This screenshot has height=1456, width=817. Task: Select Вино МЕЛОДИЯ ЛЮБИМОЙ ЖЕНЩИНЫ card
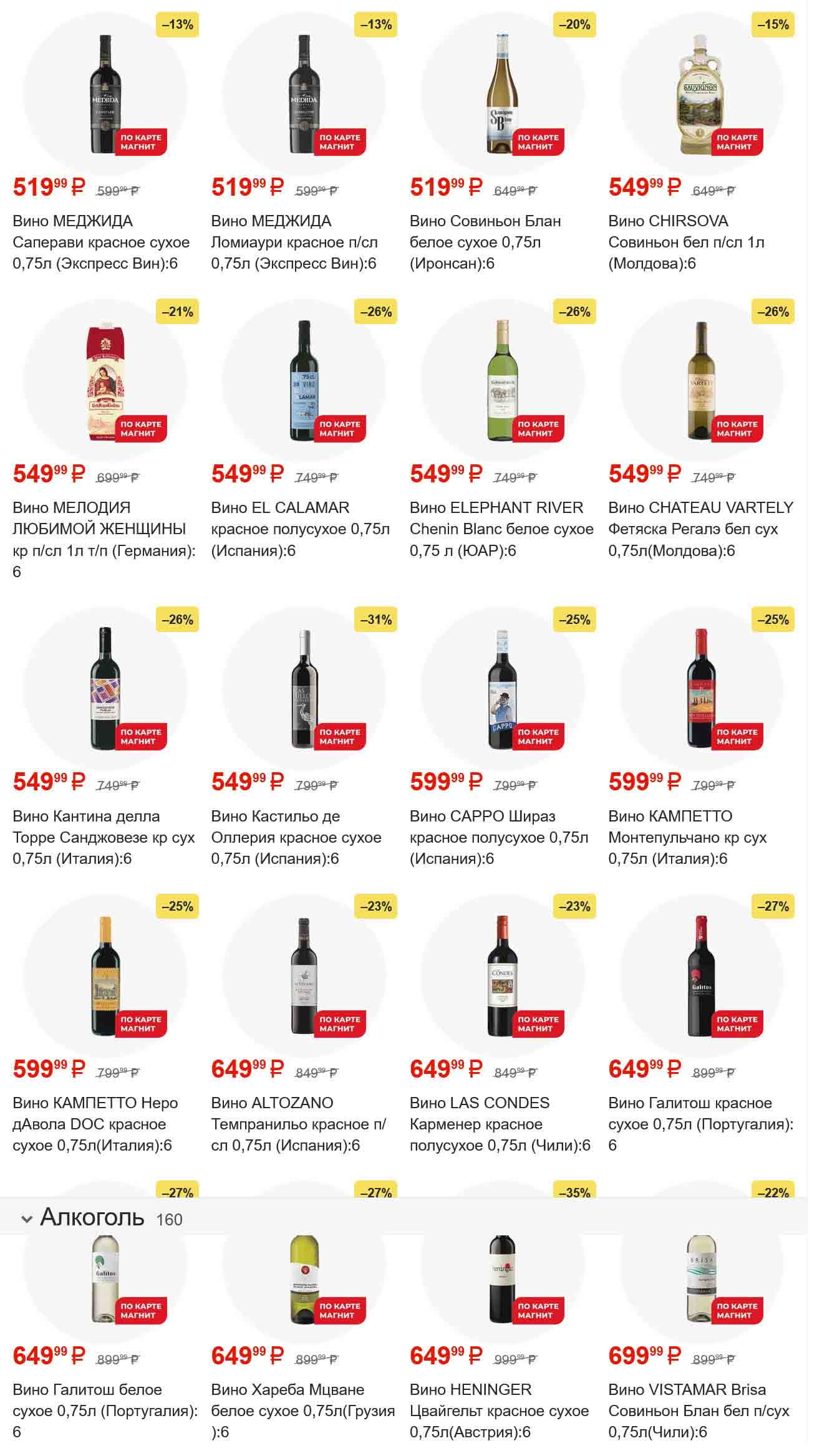pyautogui.click(x=104, y=380)
